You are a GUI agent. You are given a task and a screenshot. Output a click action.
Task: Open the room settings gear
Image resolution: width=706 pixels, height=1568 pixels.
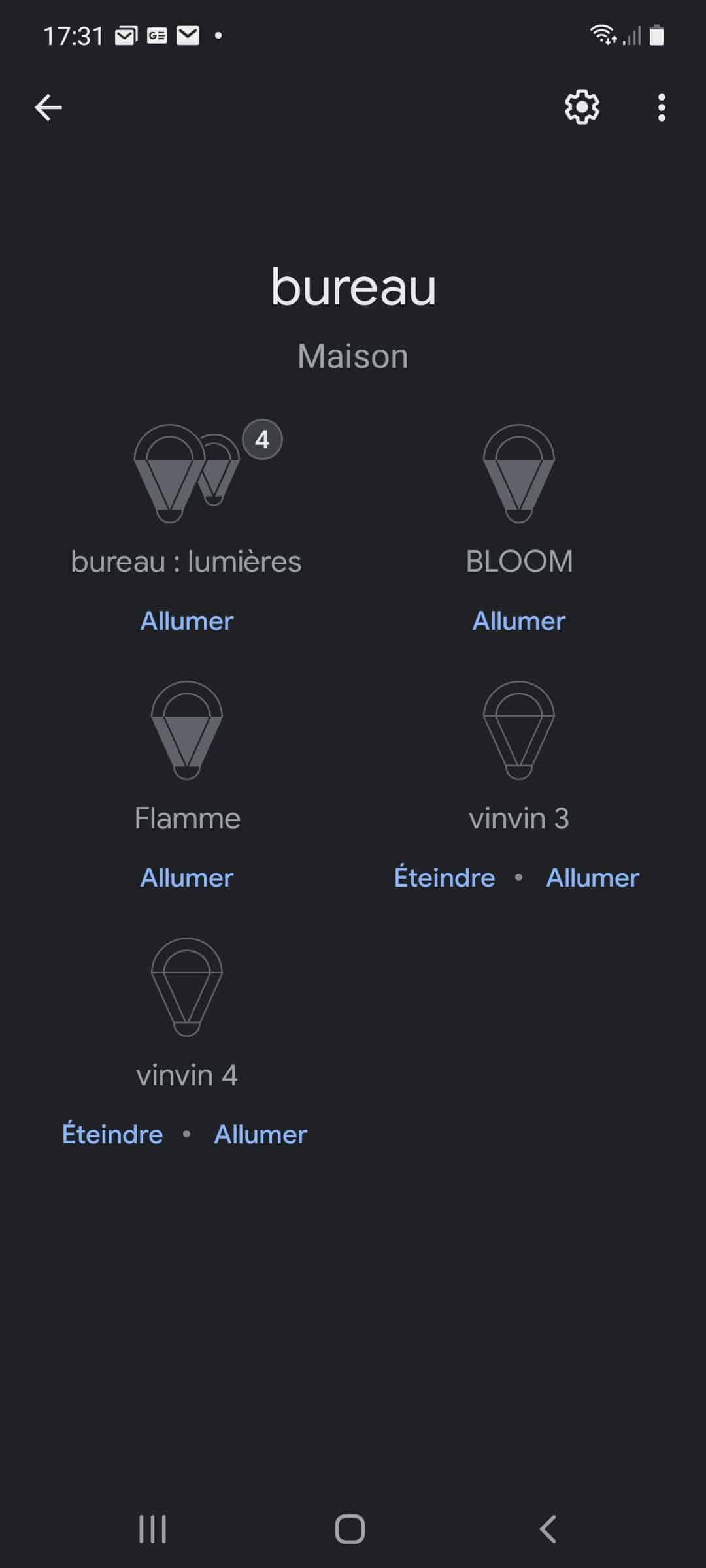click(582, 107)
